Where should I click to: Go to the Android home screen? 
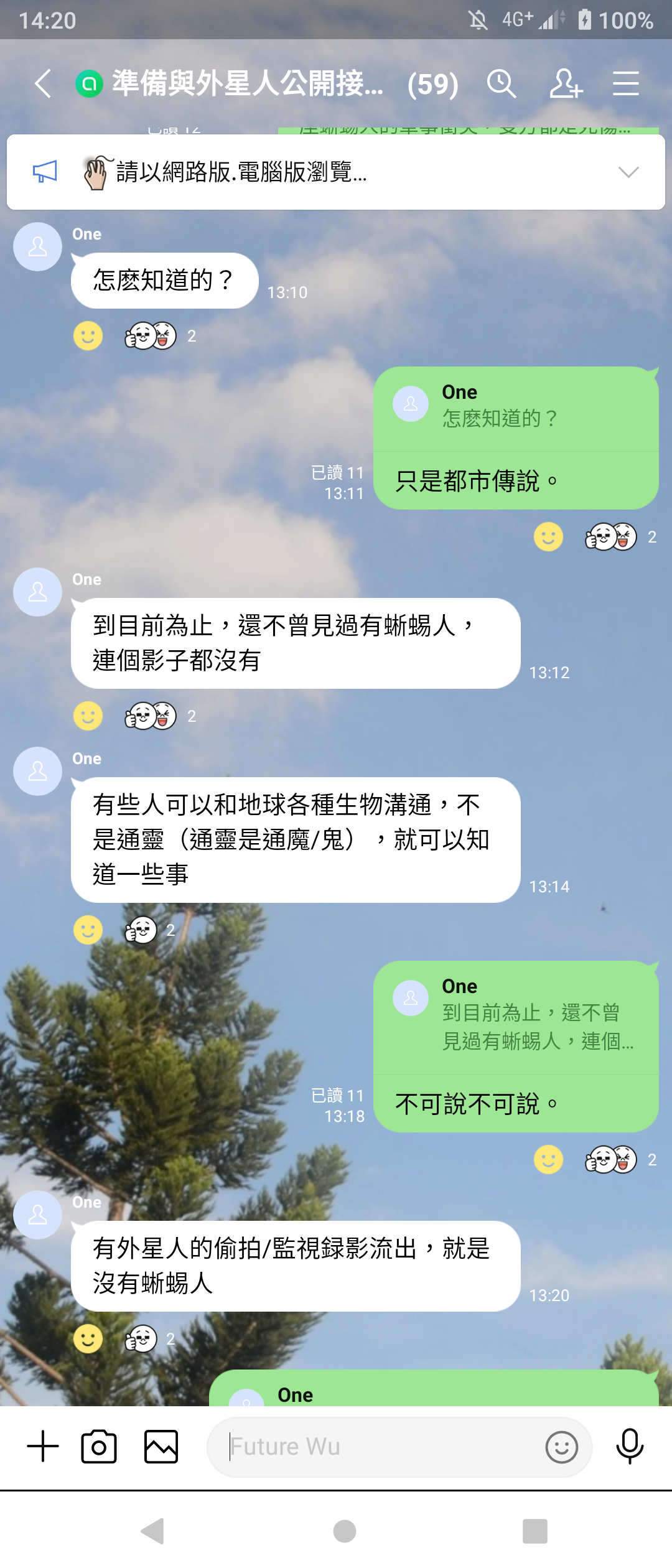(345, 1531)
